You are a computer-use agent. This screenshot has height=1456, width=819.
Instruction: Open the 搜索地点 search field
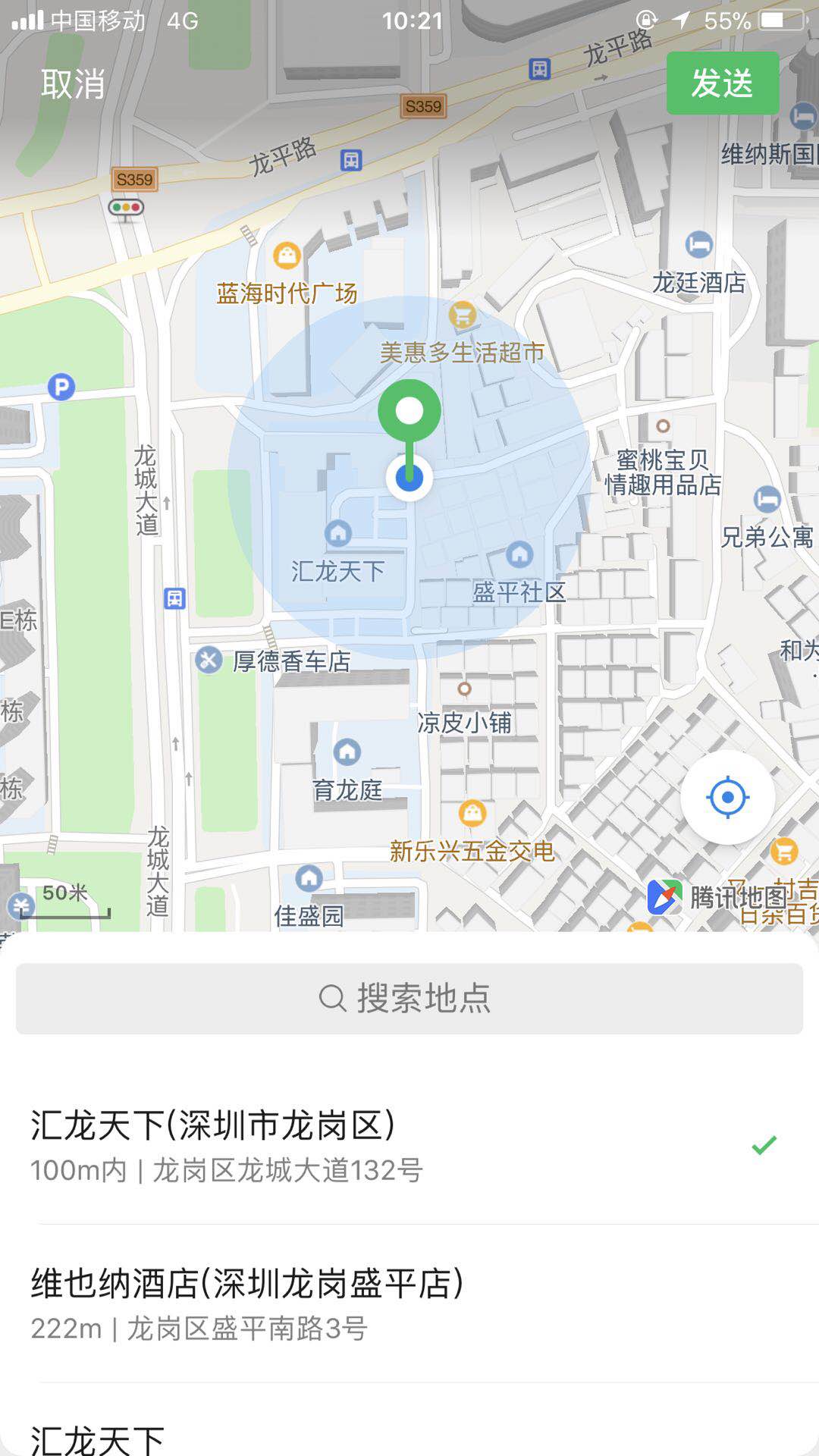click(409, 998)
